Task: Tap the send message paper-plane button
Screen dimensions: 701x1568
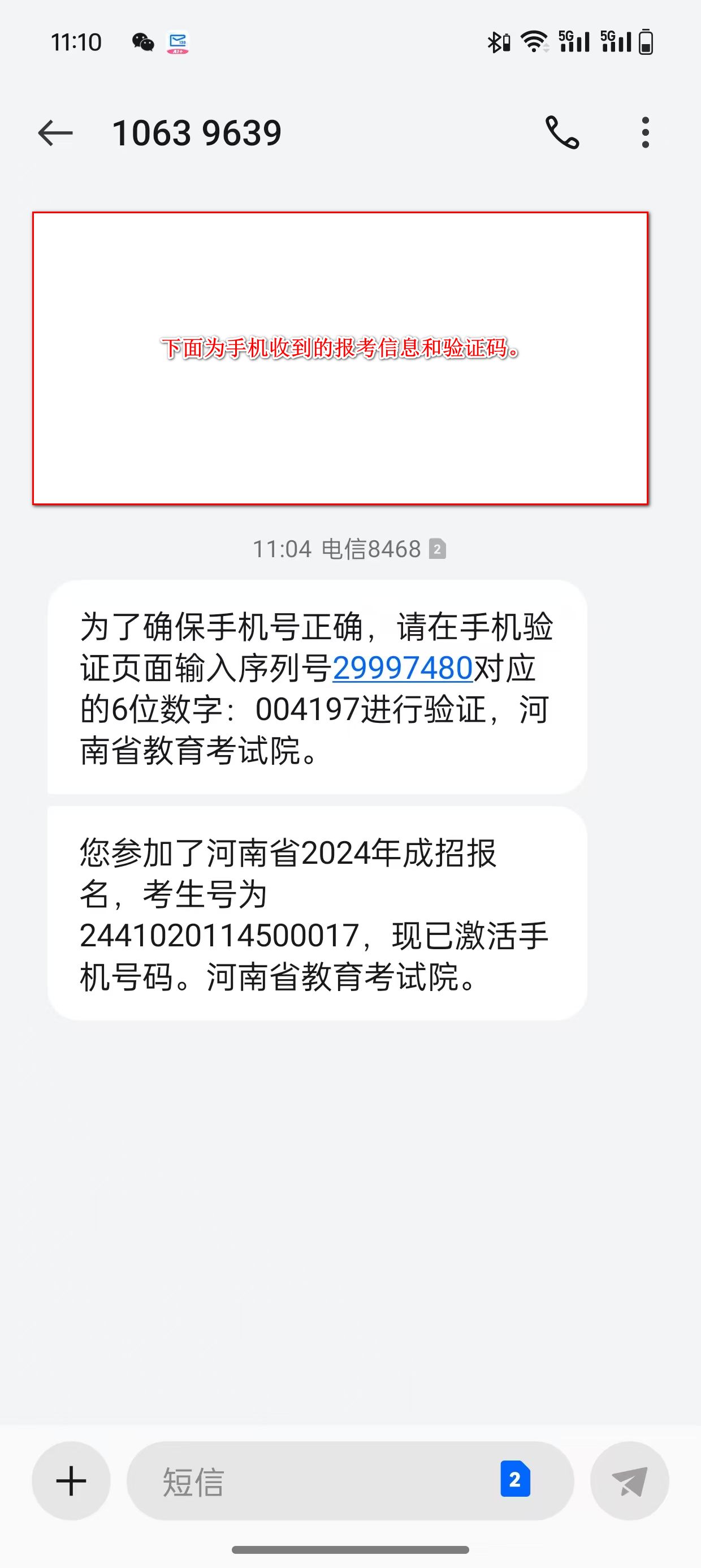Action: (630, 1481)
